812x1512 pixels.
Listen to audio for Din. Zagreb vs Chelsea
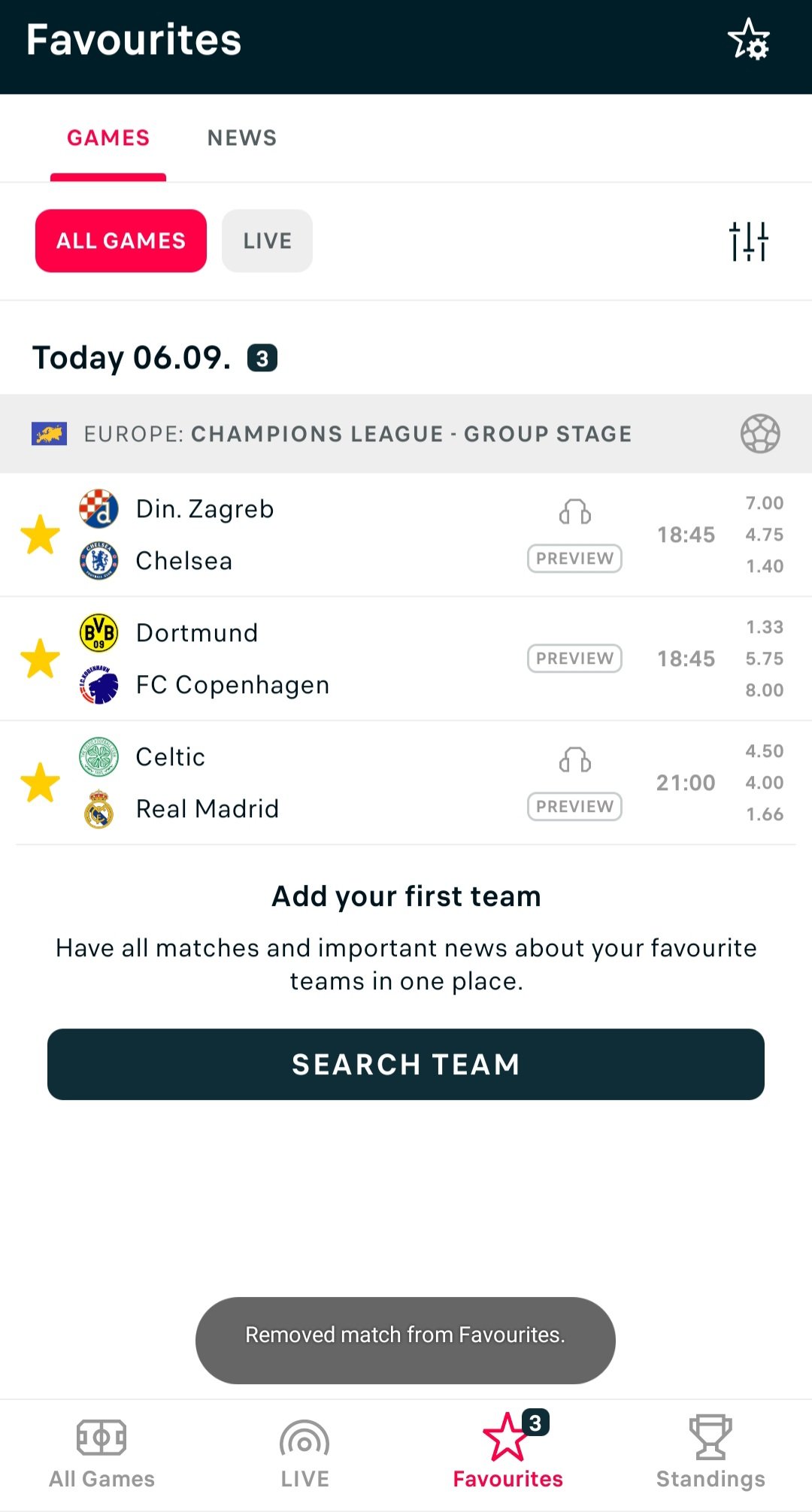pyautogui.click(x=574, y=512)
